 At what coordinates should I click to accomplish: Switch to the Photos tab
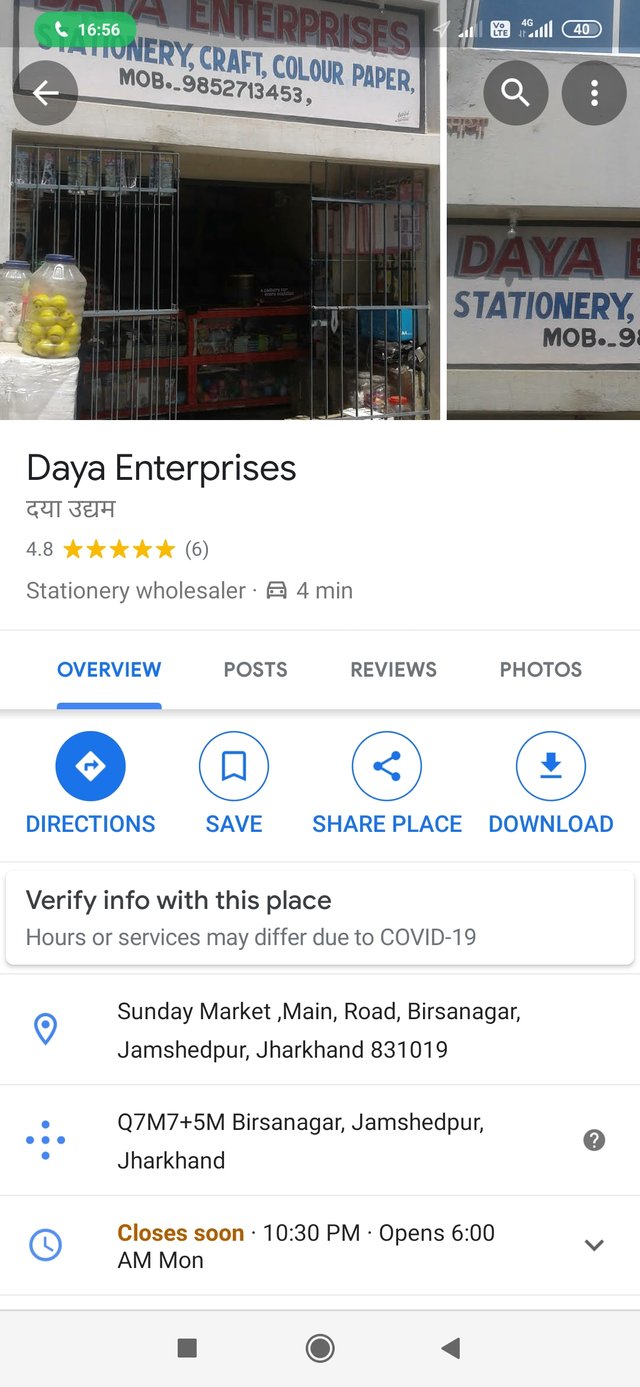point(540,670)
